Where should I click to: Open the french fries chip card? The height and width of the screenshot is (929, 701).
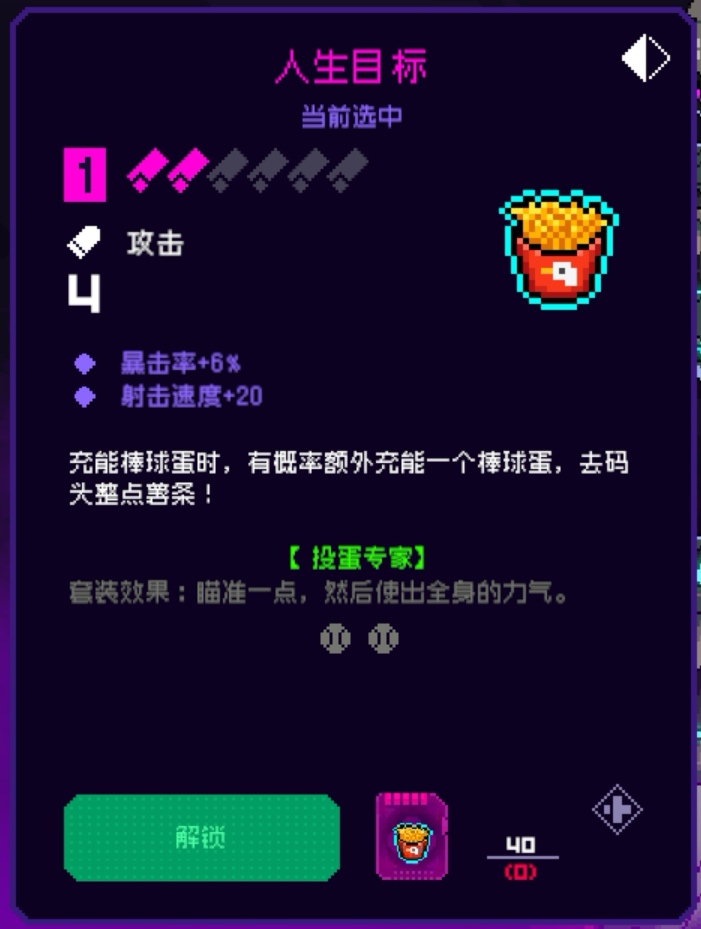[x=411, y=837]
